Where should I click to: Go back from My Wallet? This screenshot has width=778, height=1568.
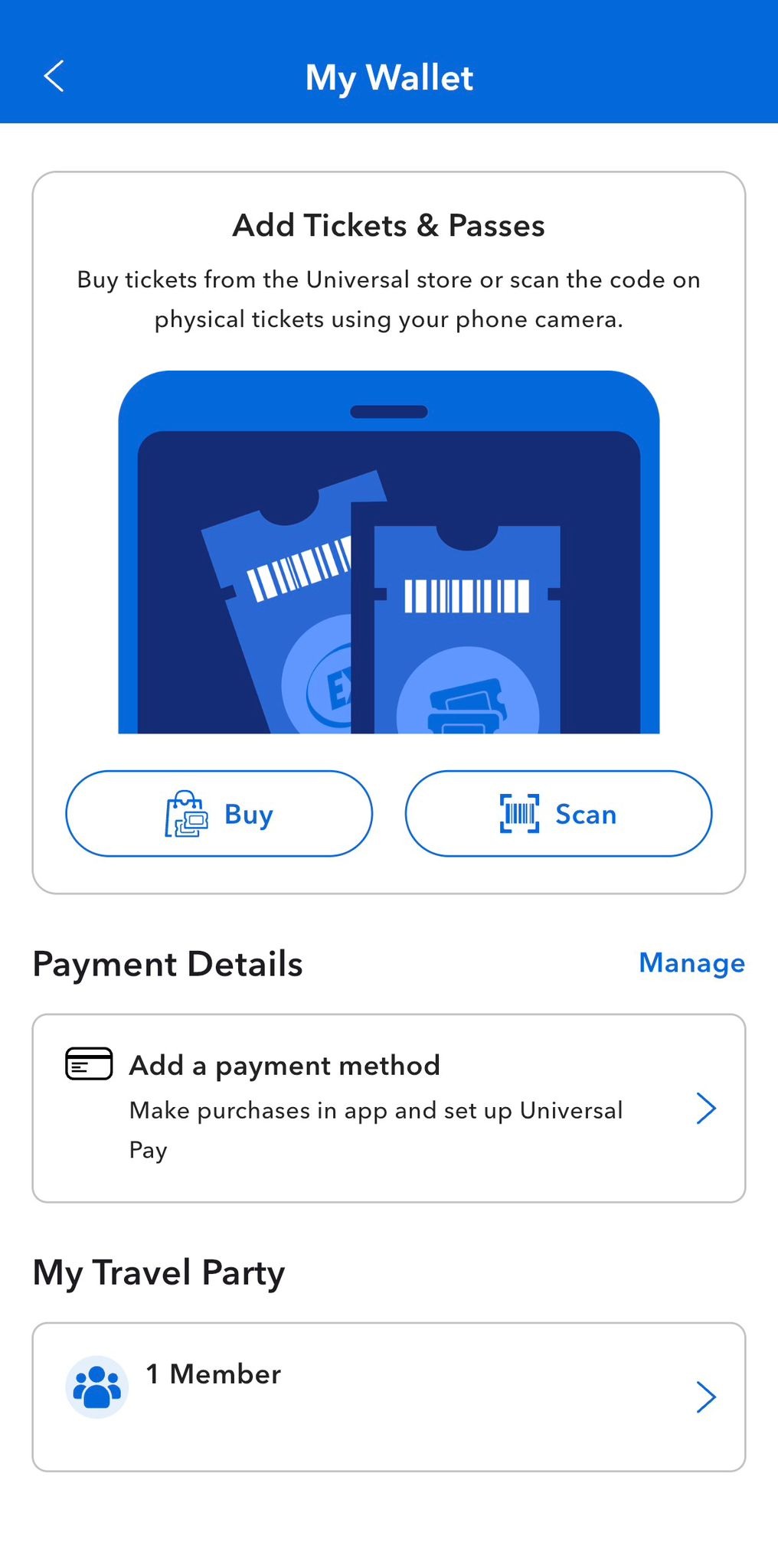click(54, 77)
